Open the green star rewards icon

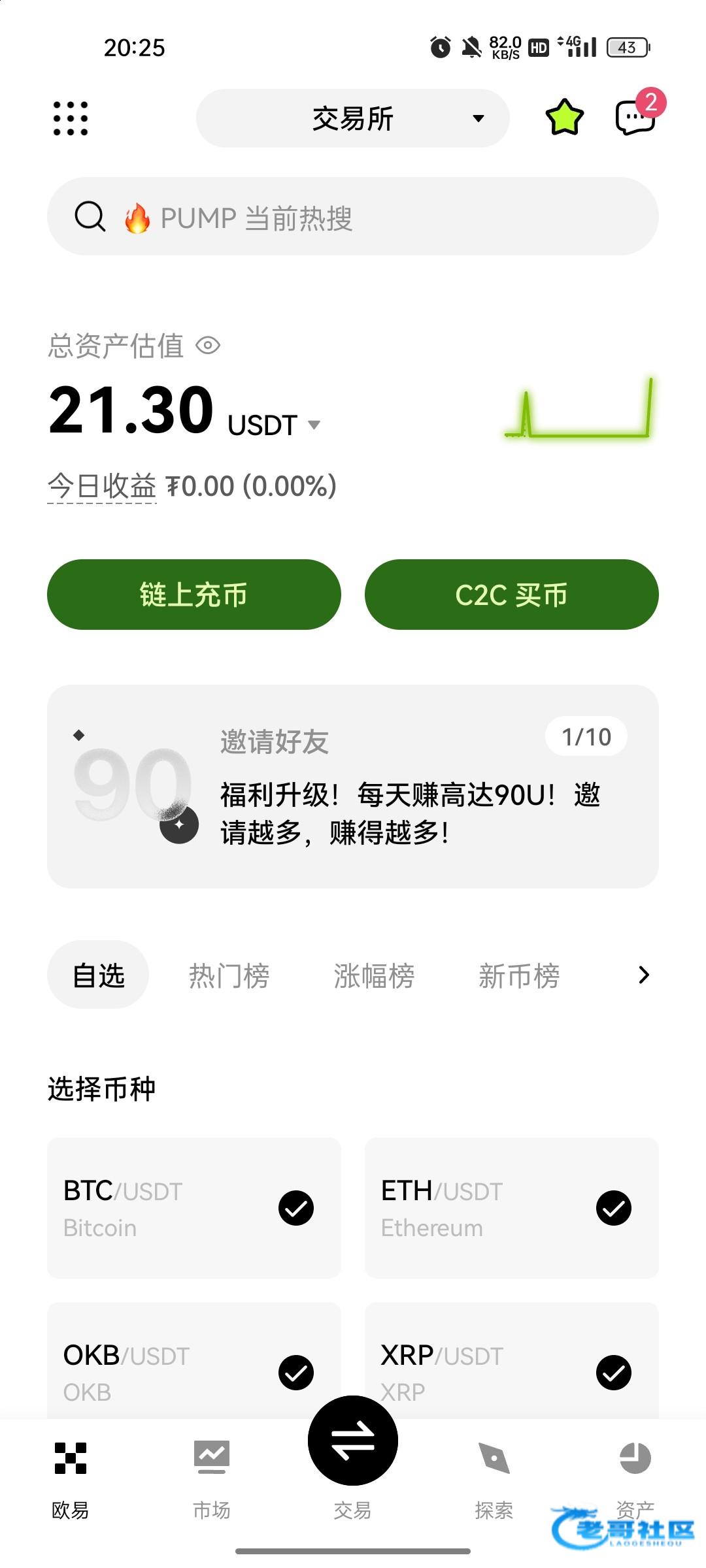coord(564,118)
